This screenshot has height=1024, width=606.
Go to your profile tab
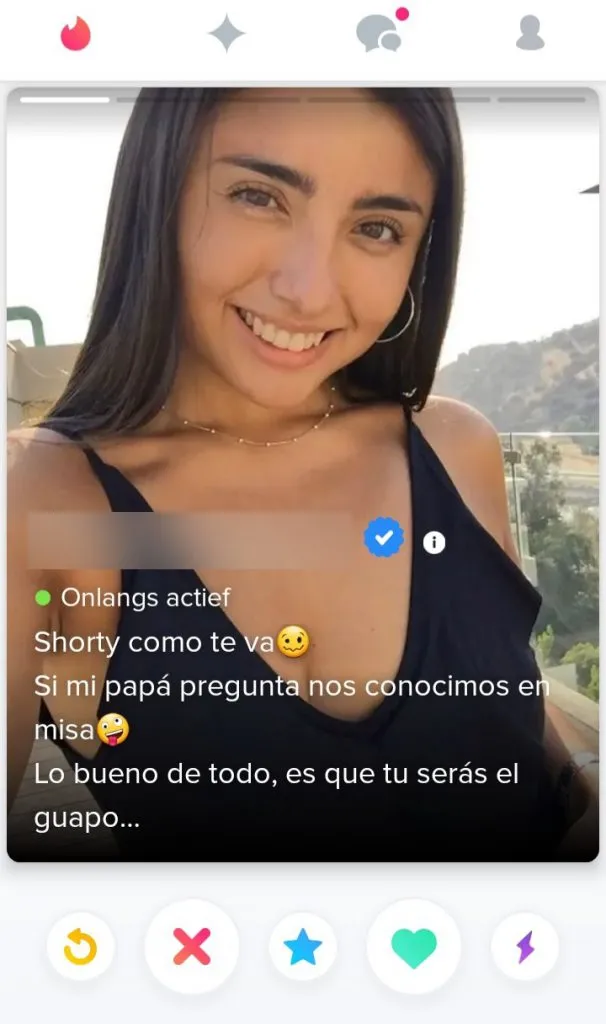530,34
